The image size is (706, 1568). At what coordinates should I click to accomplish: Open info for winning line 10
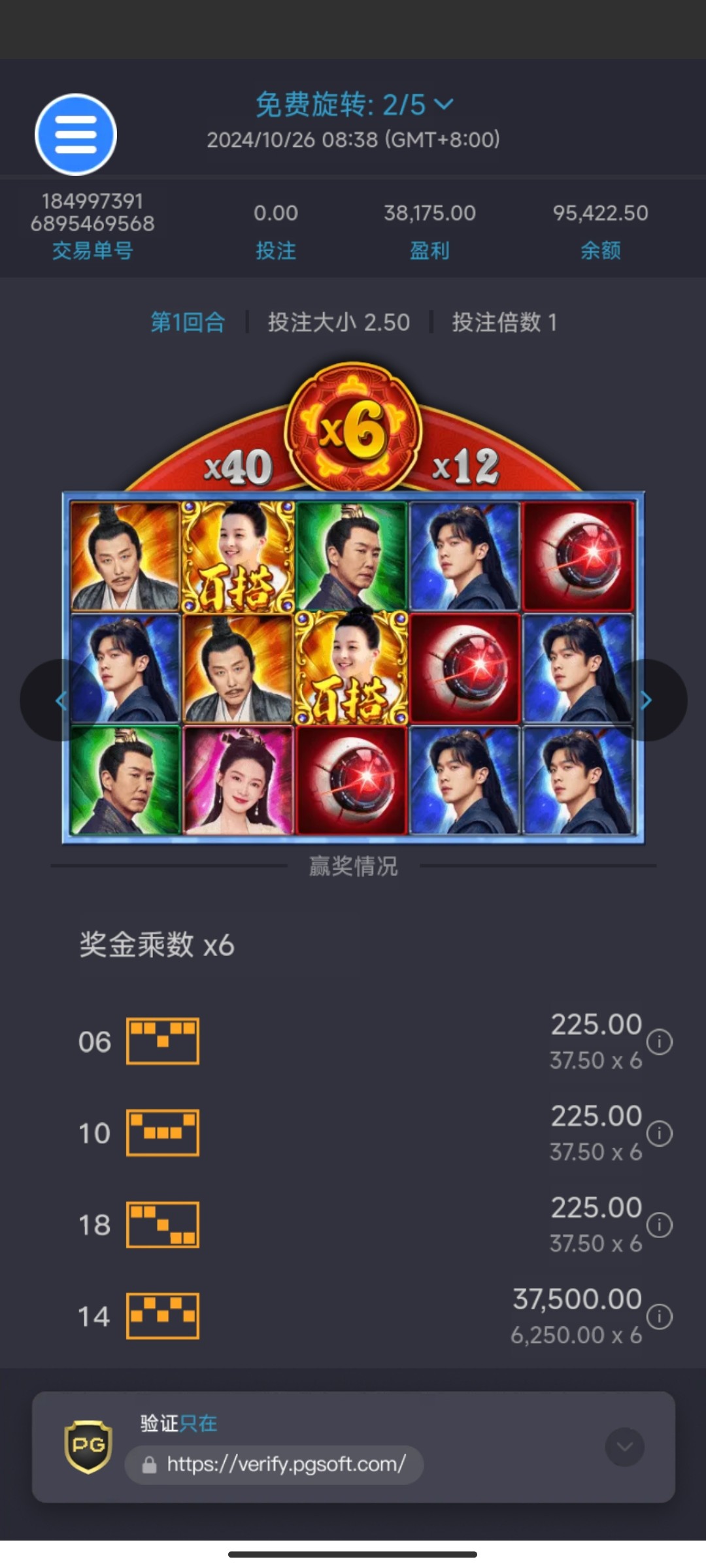coord(659,1133)
